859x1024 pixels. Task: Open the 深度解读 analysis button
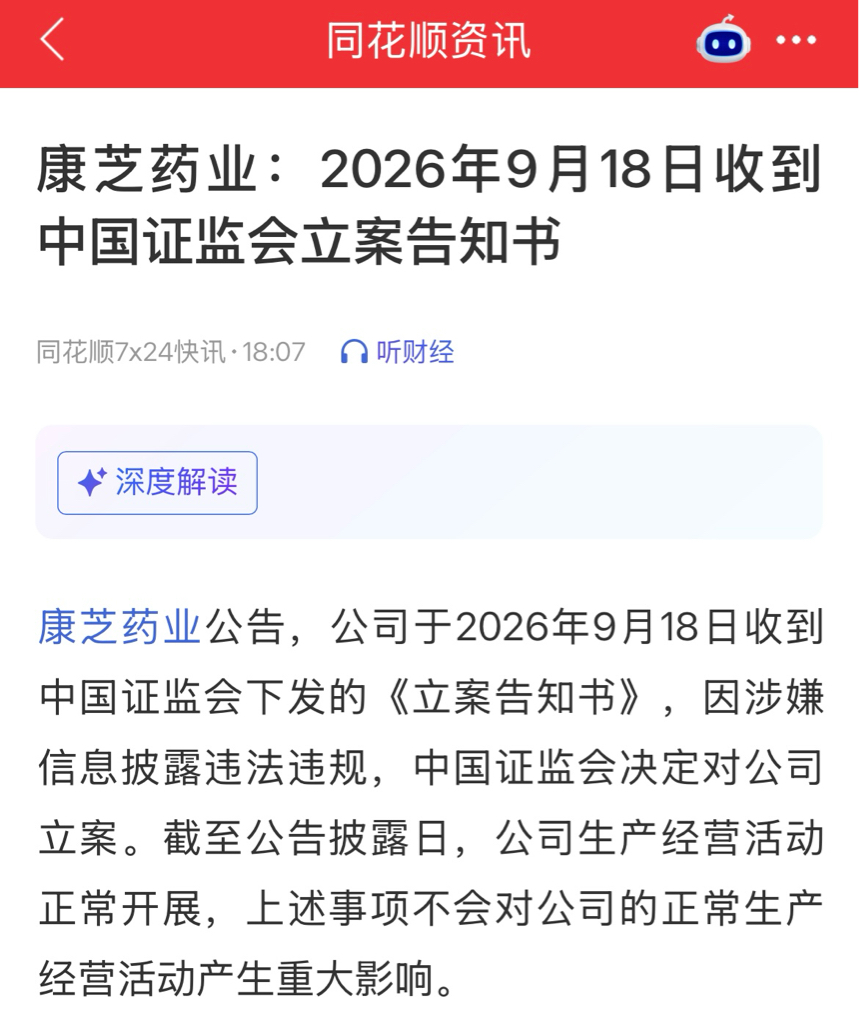tap(157, 483)
